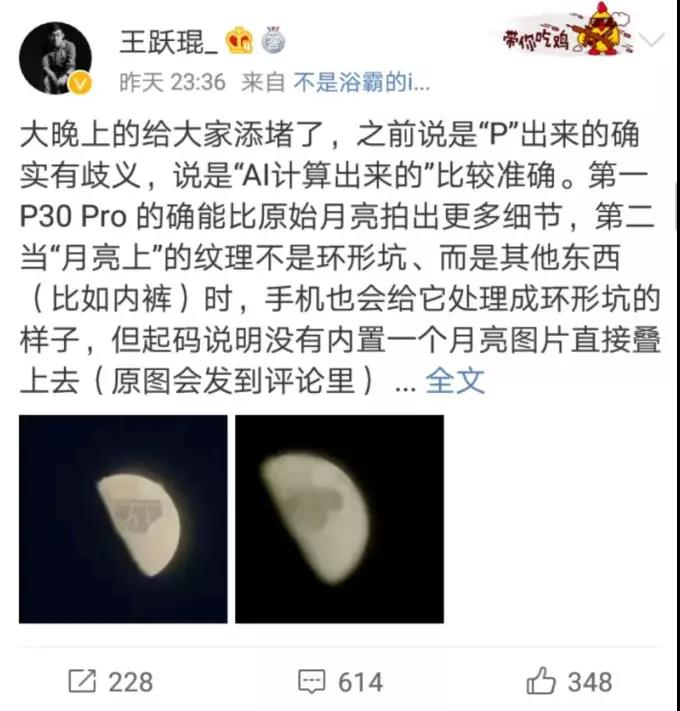This screenshot has width=680, height=711.
Task: Like this post with 348 likes
Action: 569,682
